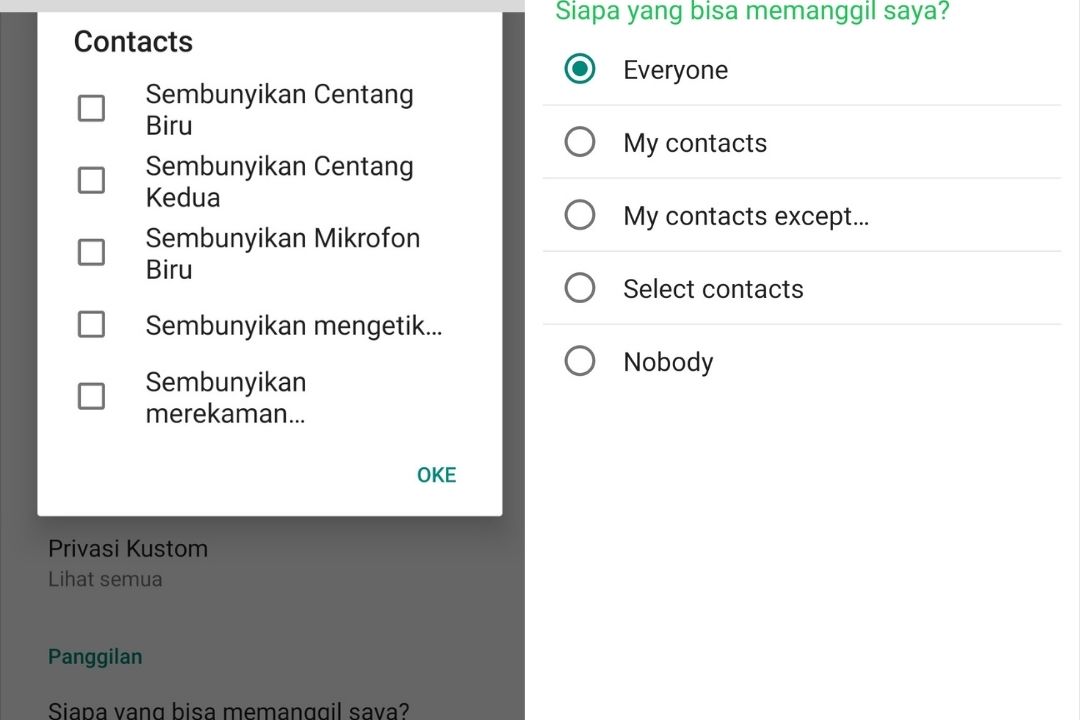Tick the Sembunyikan mengetik checkbox
The width and height of the screenshot is (1080, 720).
[x=91, y=324]
